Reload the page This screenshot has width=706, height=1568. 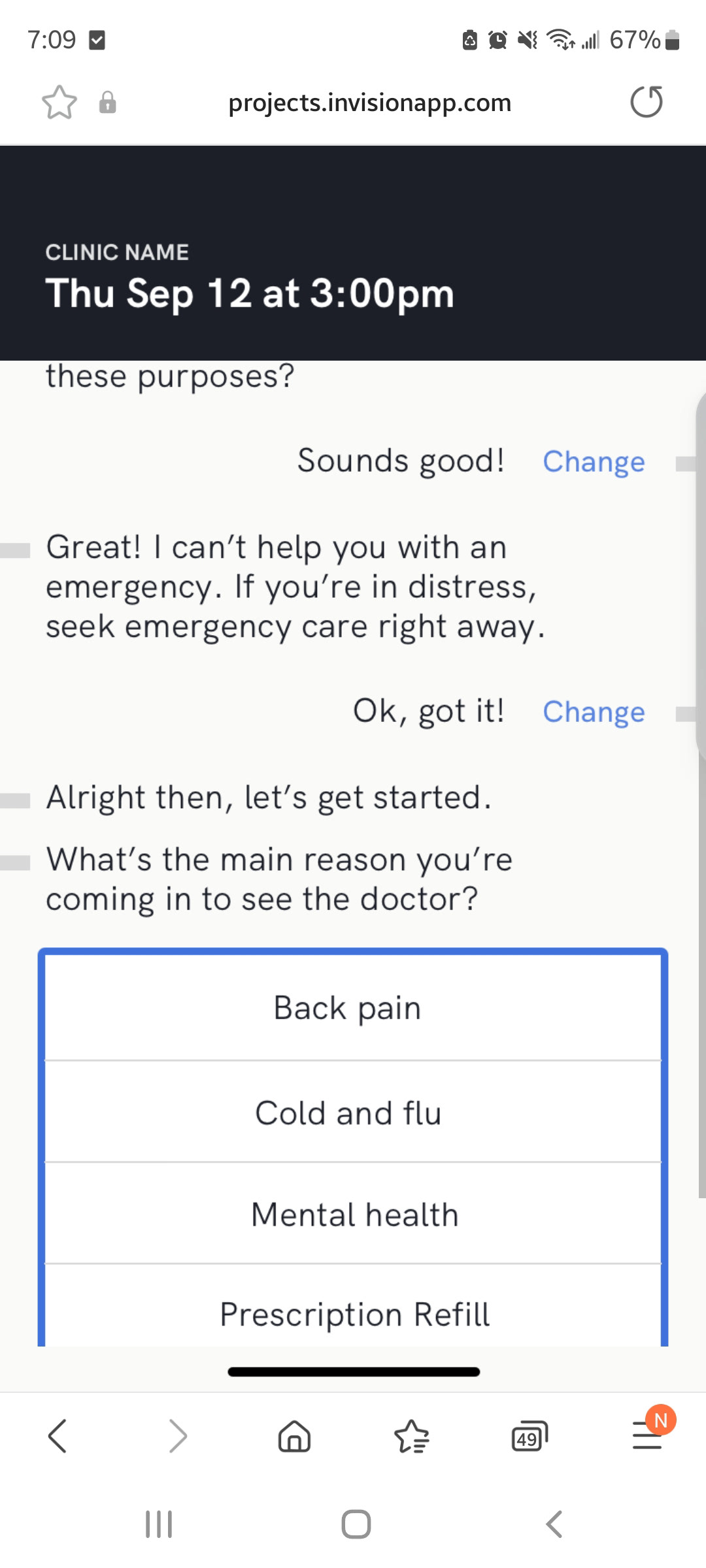pyautogui.click(x=646, y=102)
